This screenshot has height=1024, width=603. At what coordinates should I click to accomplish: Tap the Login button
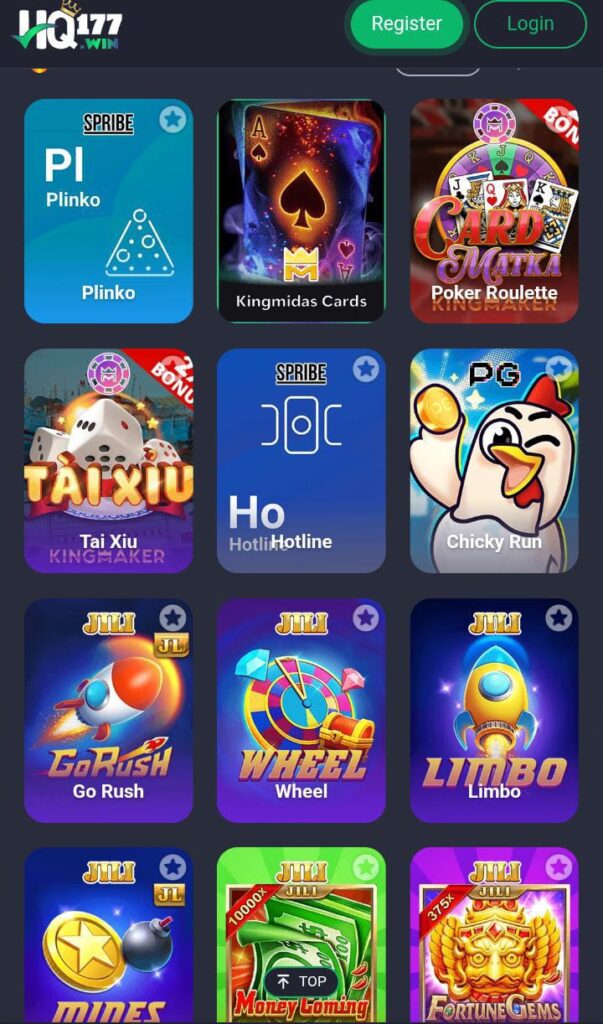(530, 25)
